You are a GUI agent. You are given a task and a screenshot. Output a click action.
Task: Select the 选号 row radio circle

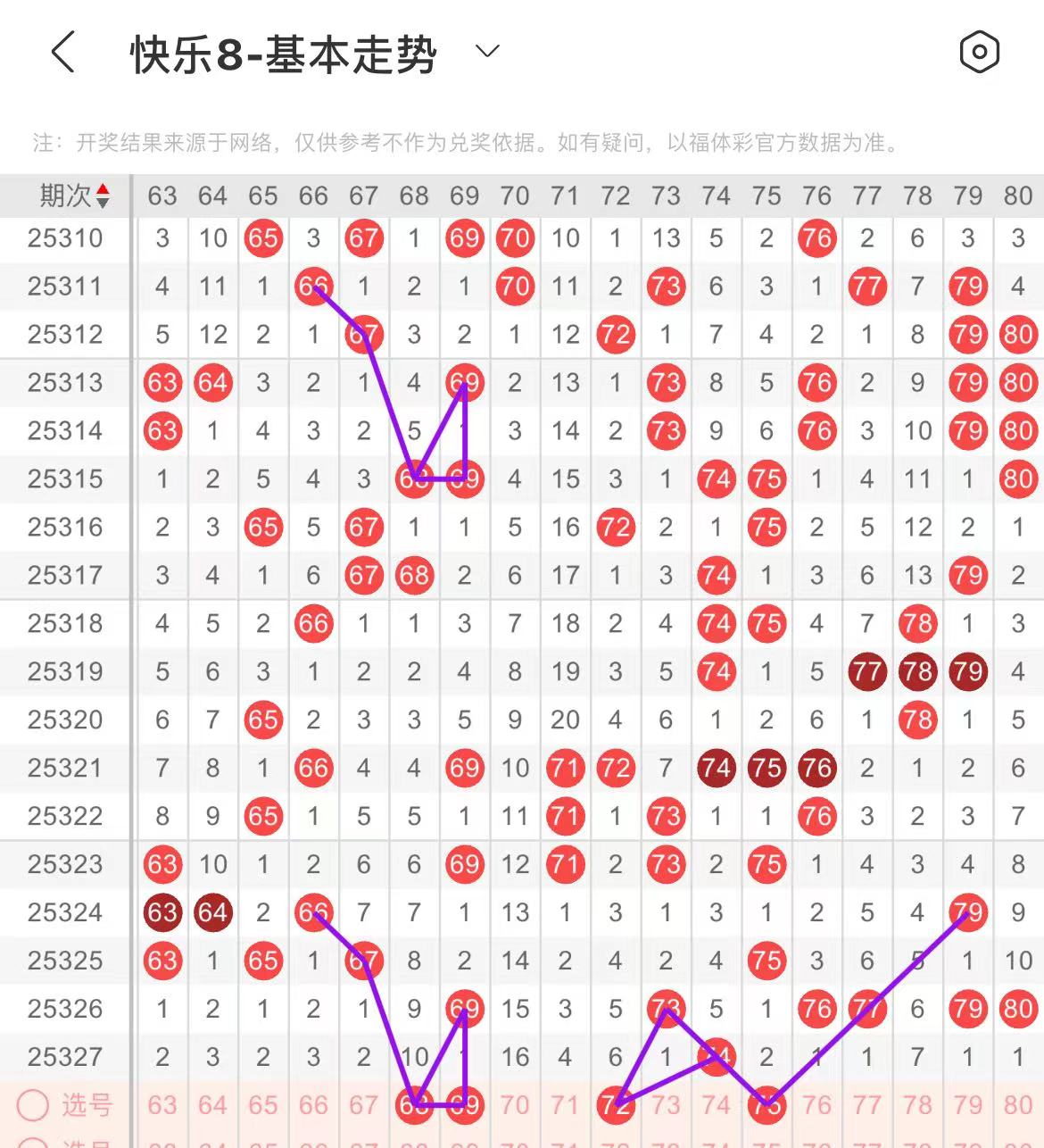(x=33, y=1105)
